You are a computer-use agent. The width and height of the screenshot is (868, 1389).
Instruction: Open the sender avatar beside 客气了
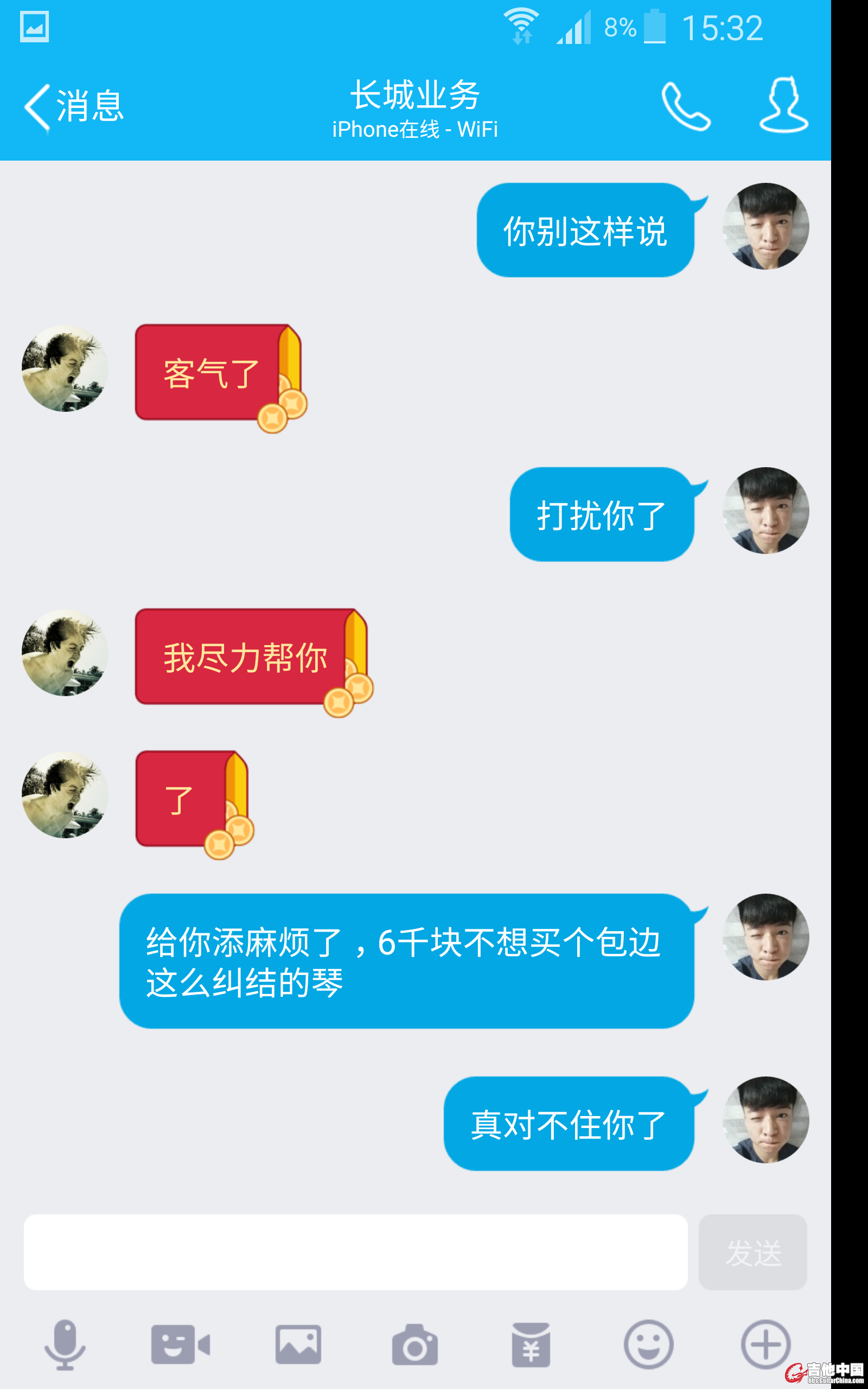pyautogui.click(x=65, y=368)
